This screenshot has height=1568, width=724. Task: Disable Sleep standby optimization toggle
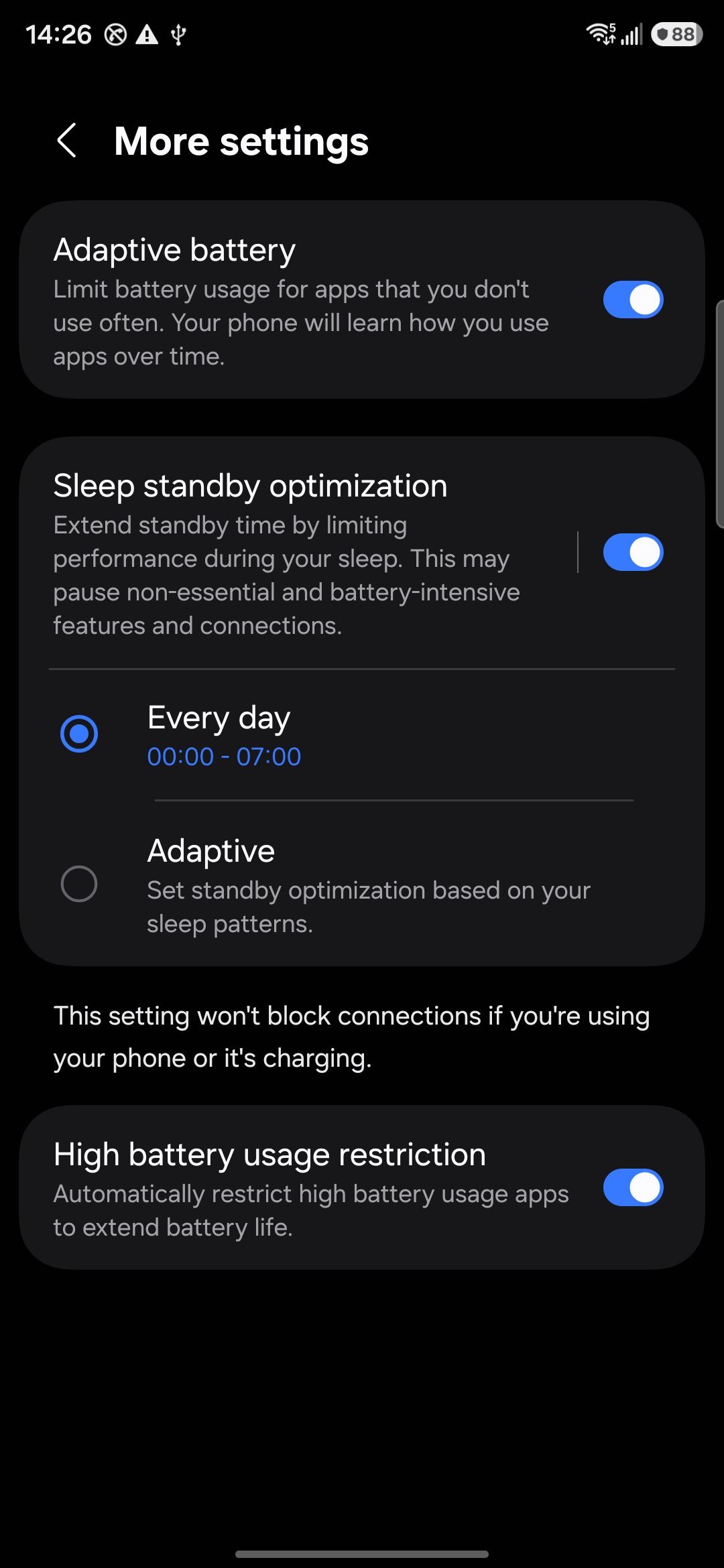point(633,553)
